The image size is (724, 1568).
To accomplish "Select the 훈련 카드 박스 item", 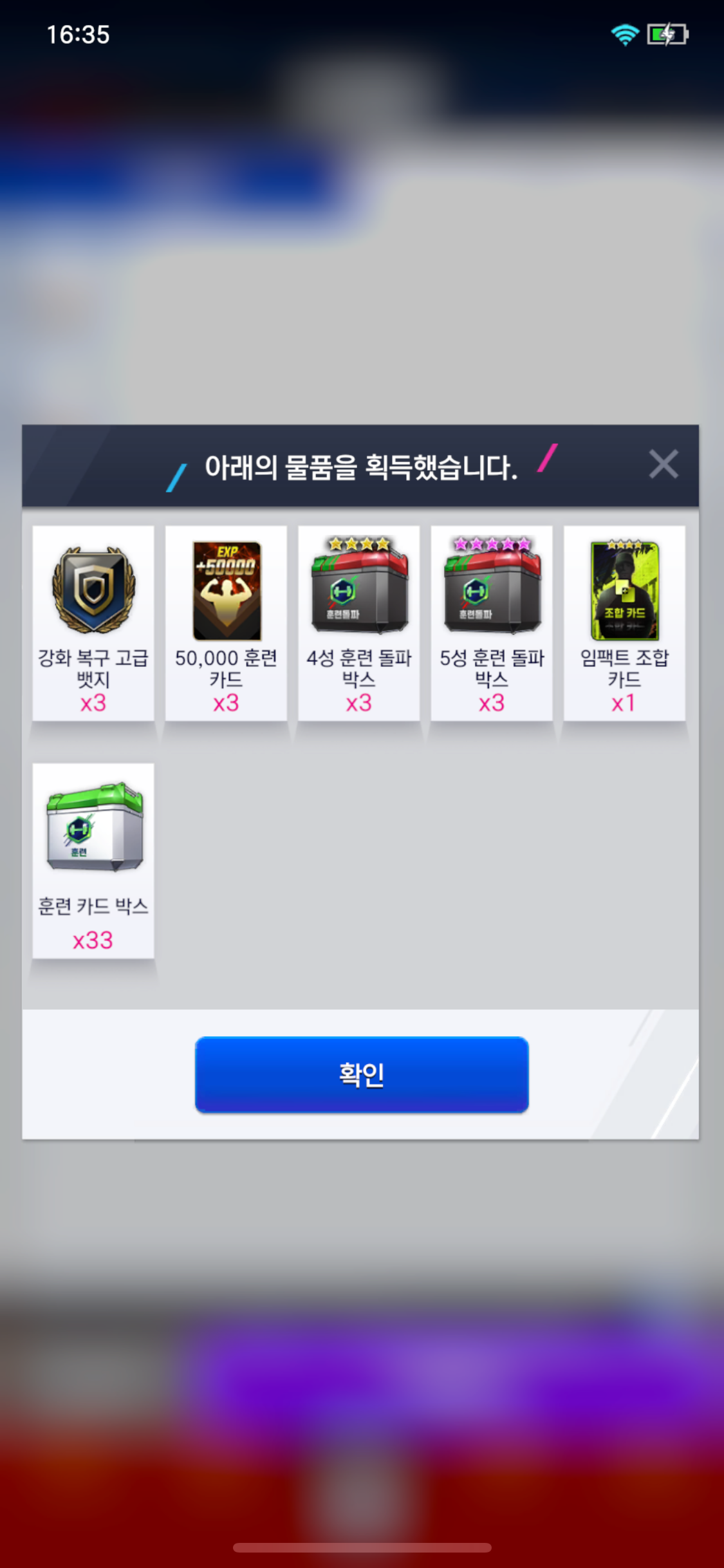I will point(93,860).
